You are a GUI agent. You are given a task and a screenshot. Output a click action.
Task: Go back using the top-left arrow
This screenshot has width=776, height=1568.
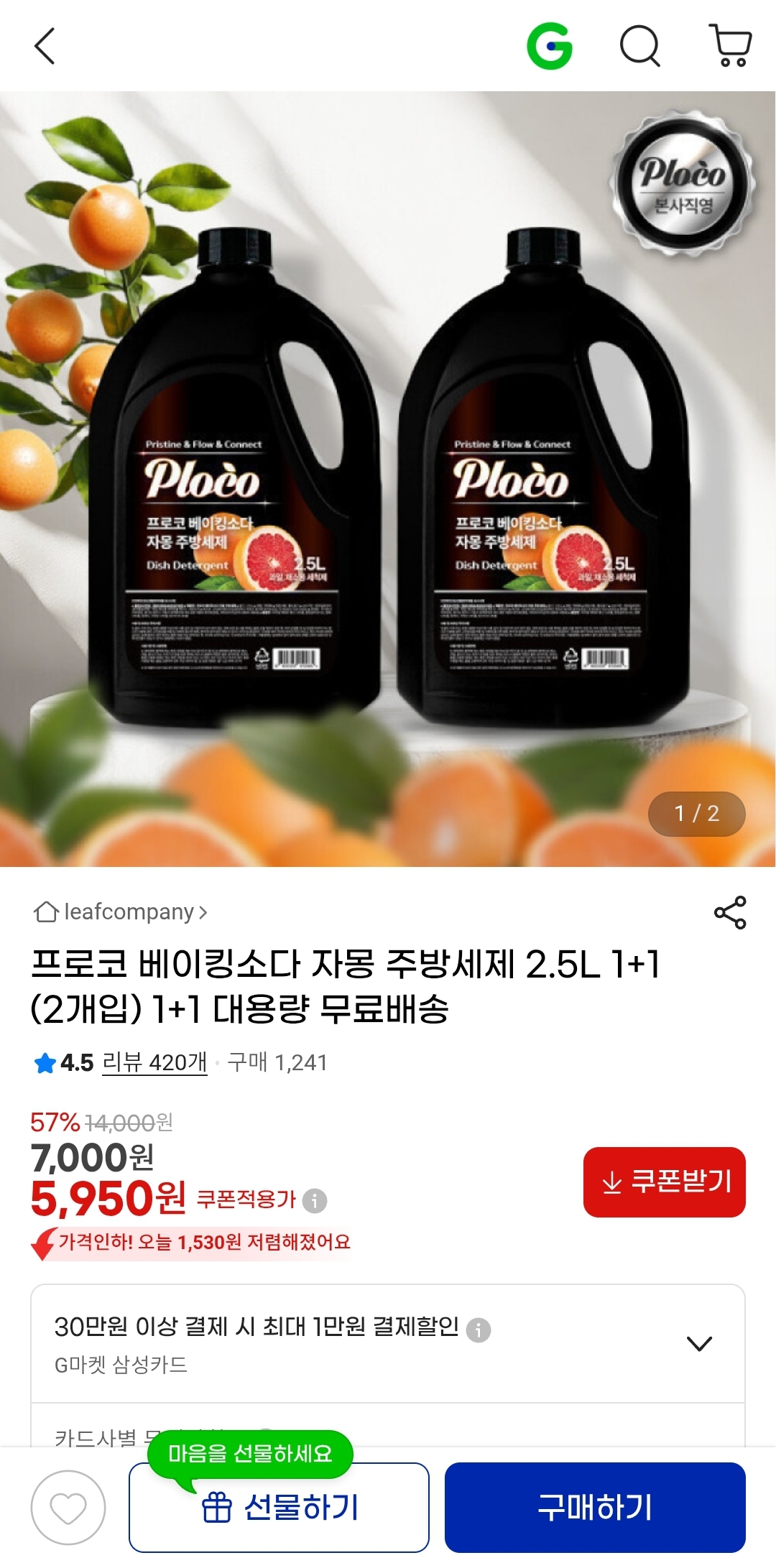point(45,47)
